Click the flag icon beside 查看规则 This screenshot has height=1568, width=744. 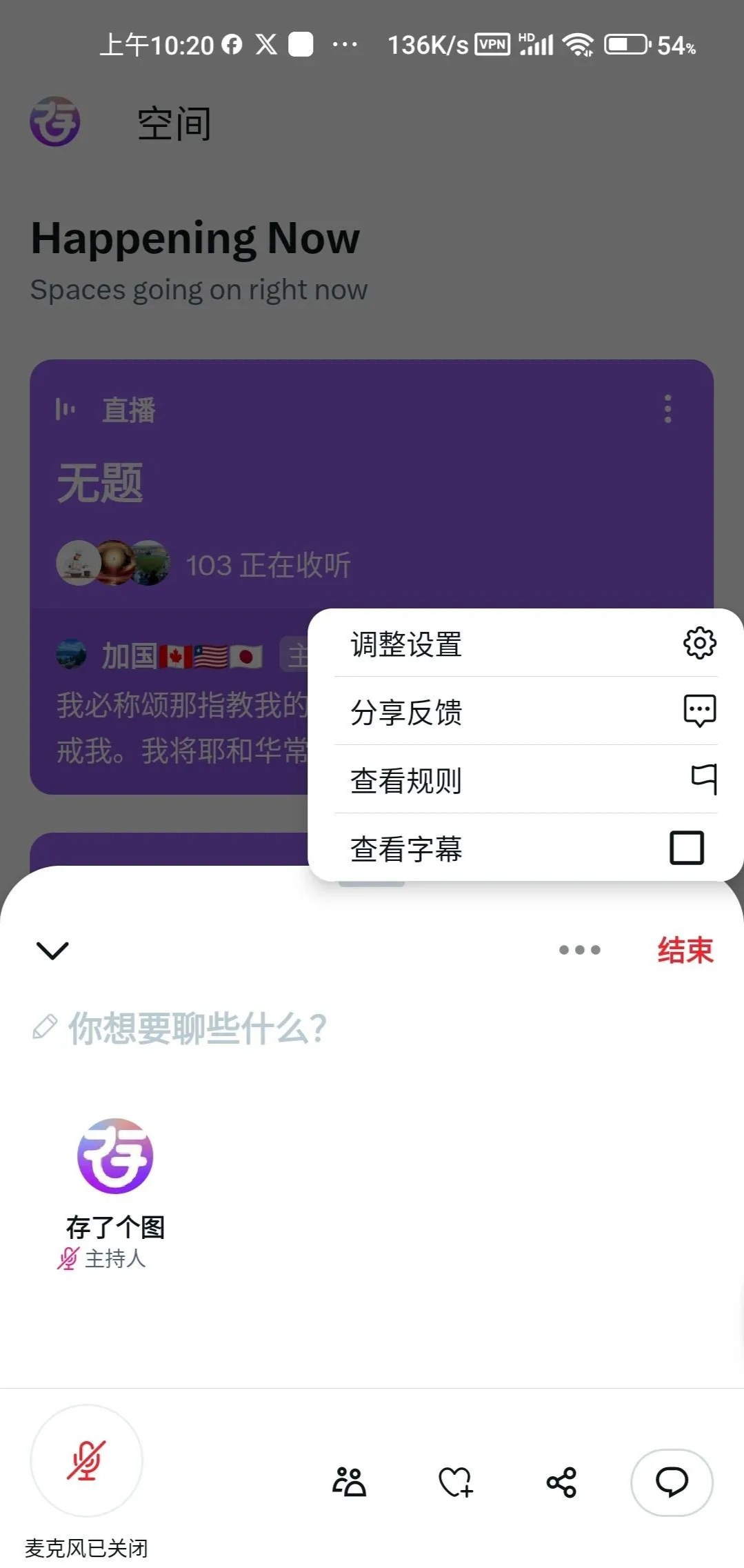[x=698, y=780]
